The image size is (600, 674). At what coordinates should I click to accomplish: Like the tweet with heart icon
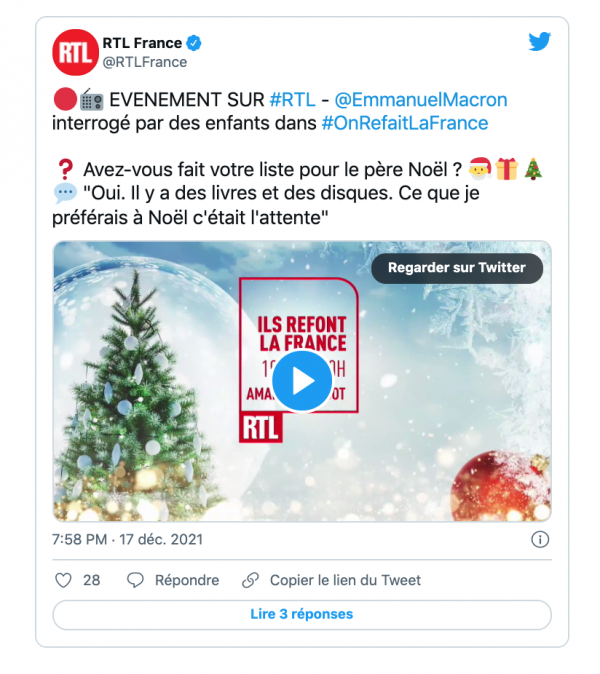pos(64,580)
